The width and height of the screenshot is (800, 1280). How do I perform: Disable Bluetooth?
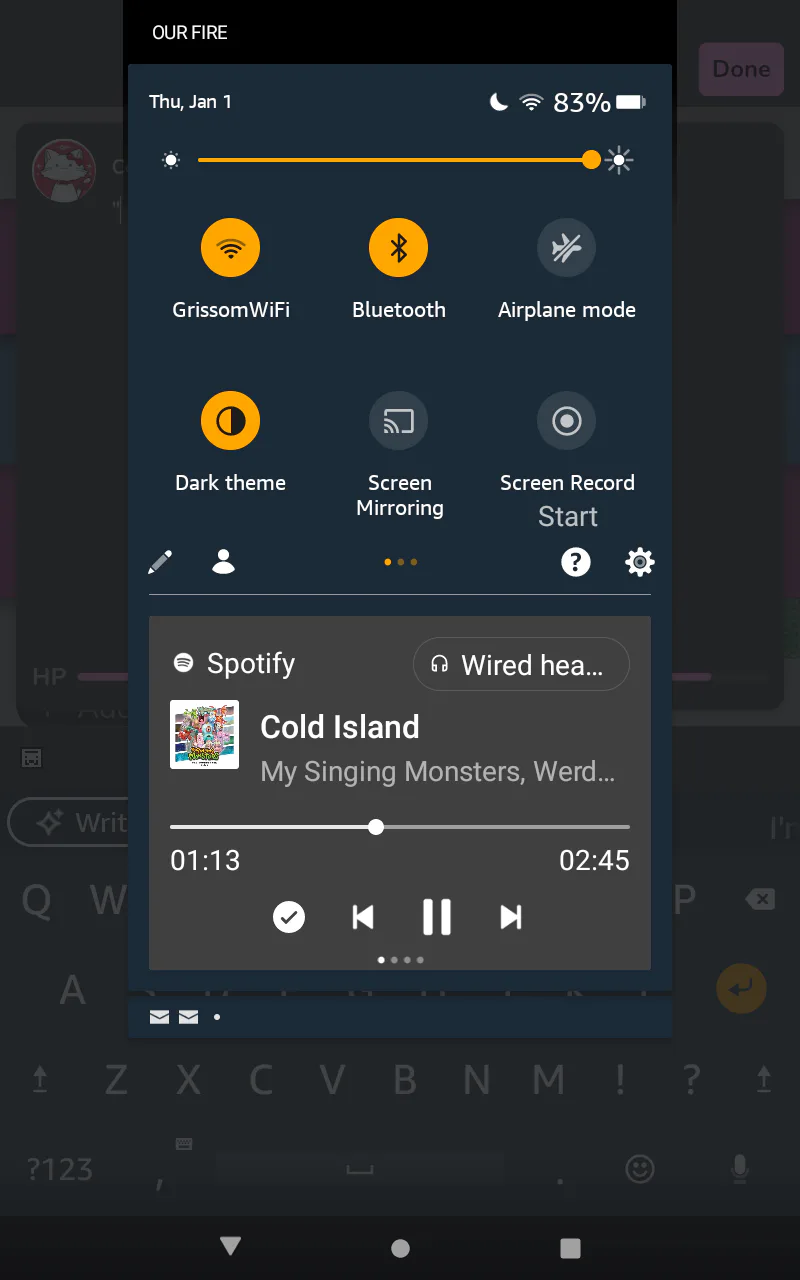[399, 247]
